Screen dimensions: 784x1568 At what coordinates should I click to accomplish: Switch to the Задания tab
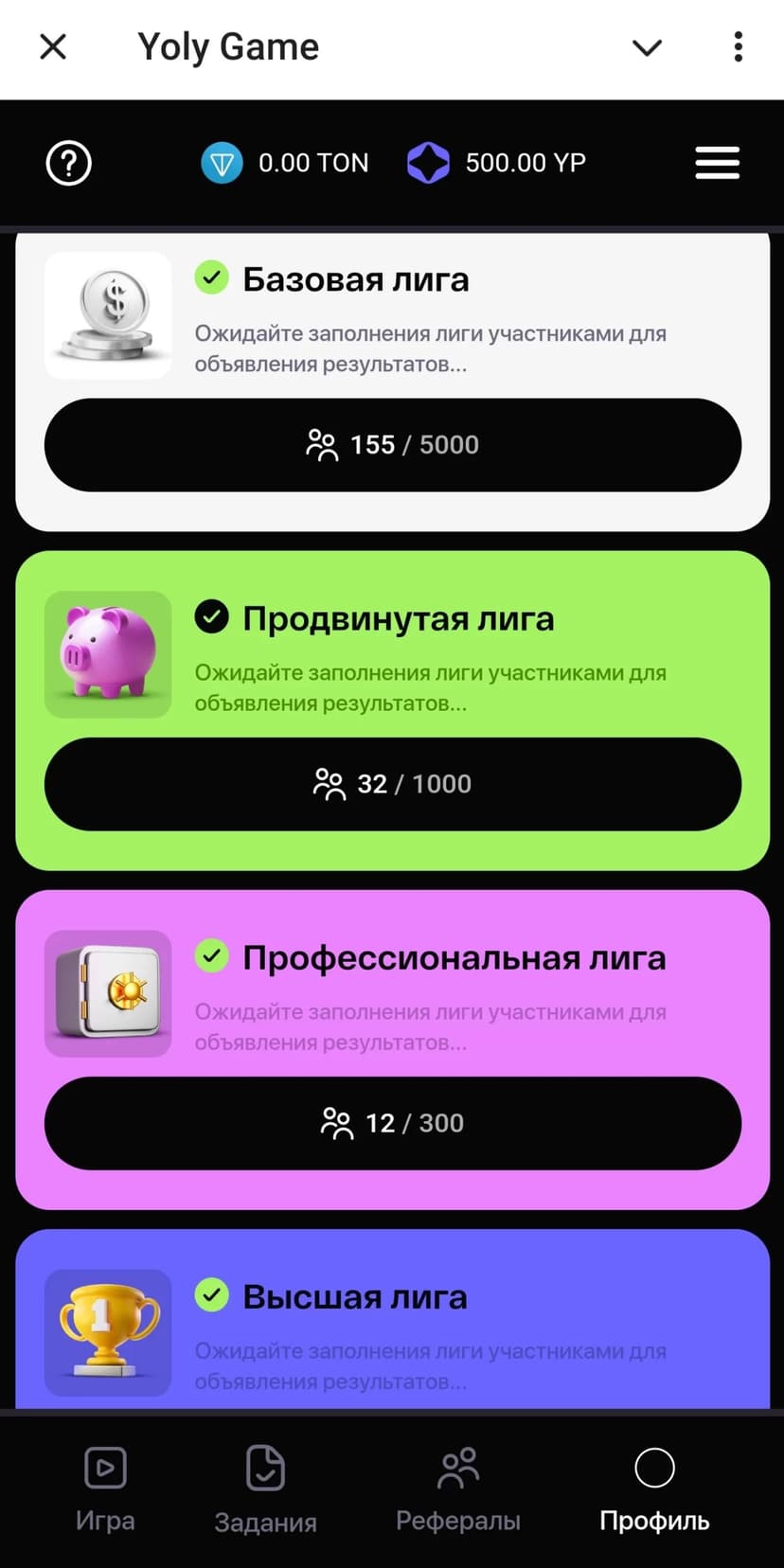[x=265, y=1488]
